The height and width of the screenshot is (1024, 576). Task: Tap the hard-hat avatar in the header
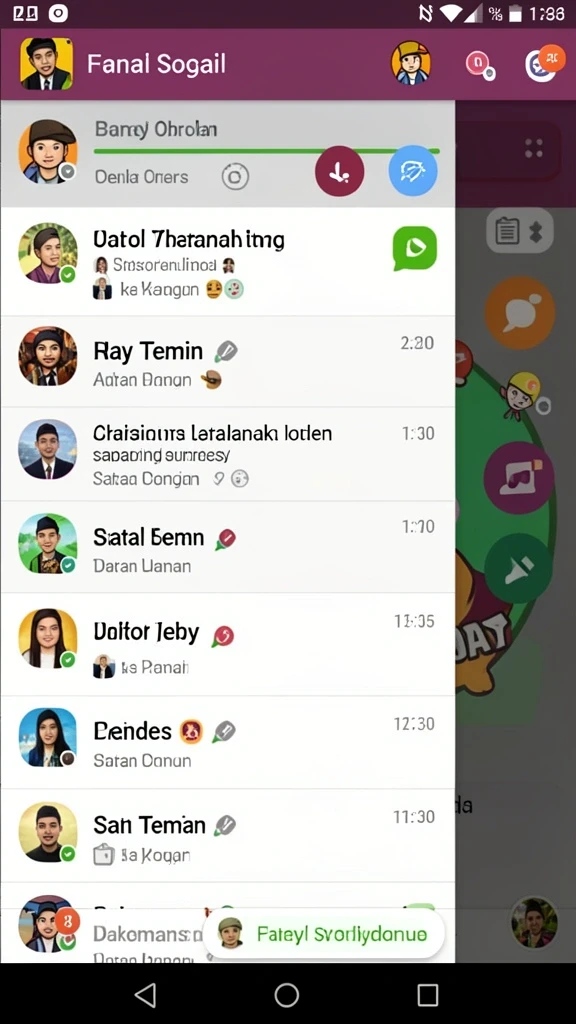(411, 63)
